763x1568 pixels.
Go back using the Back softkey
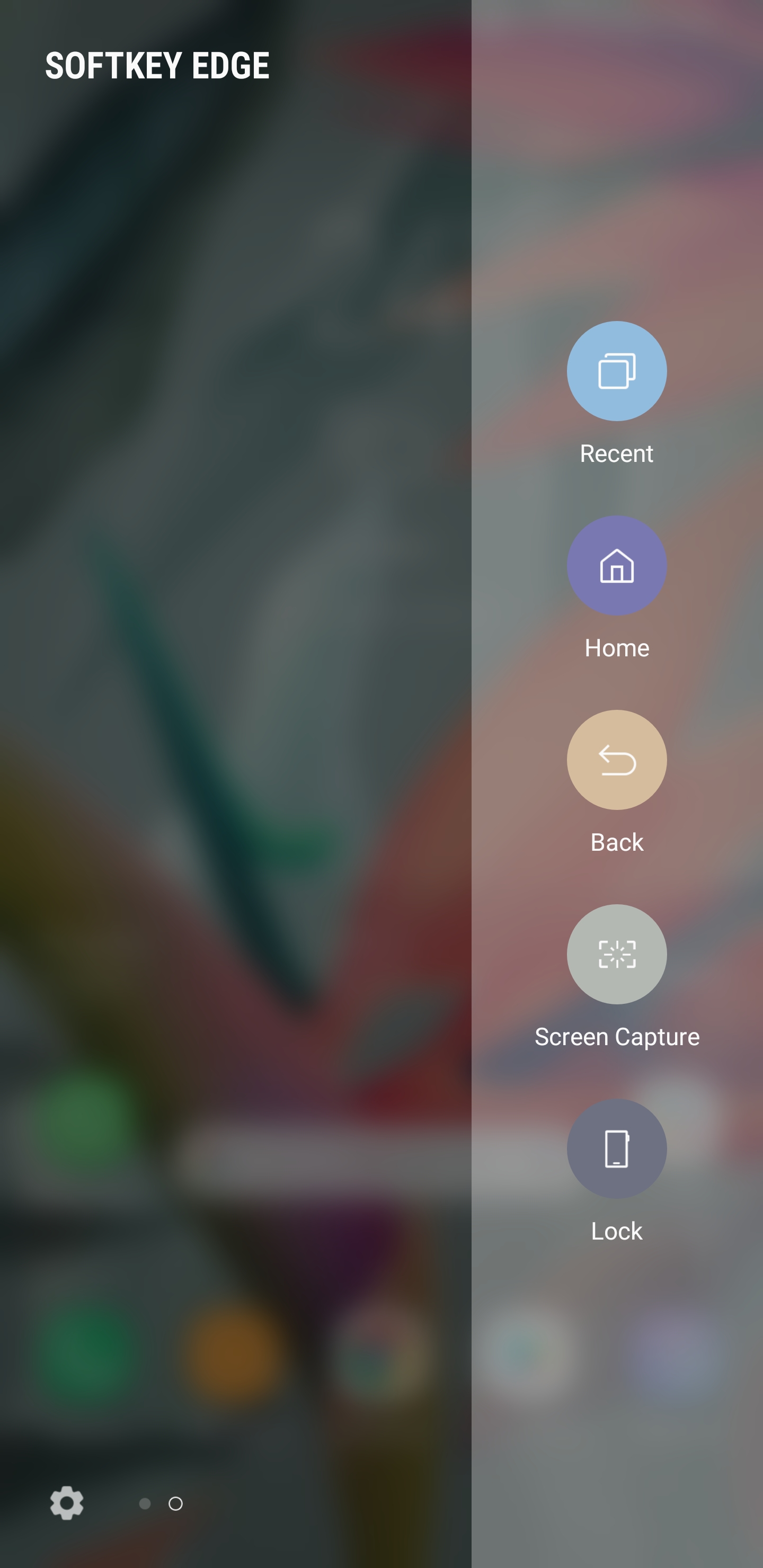point(616,760)
